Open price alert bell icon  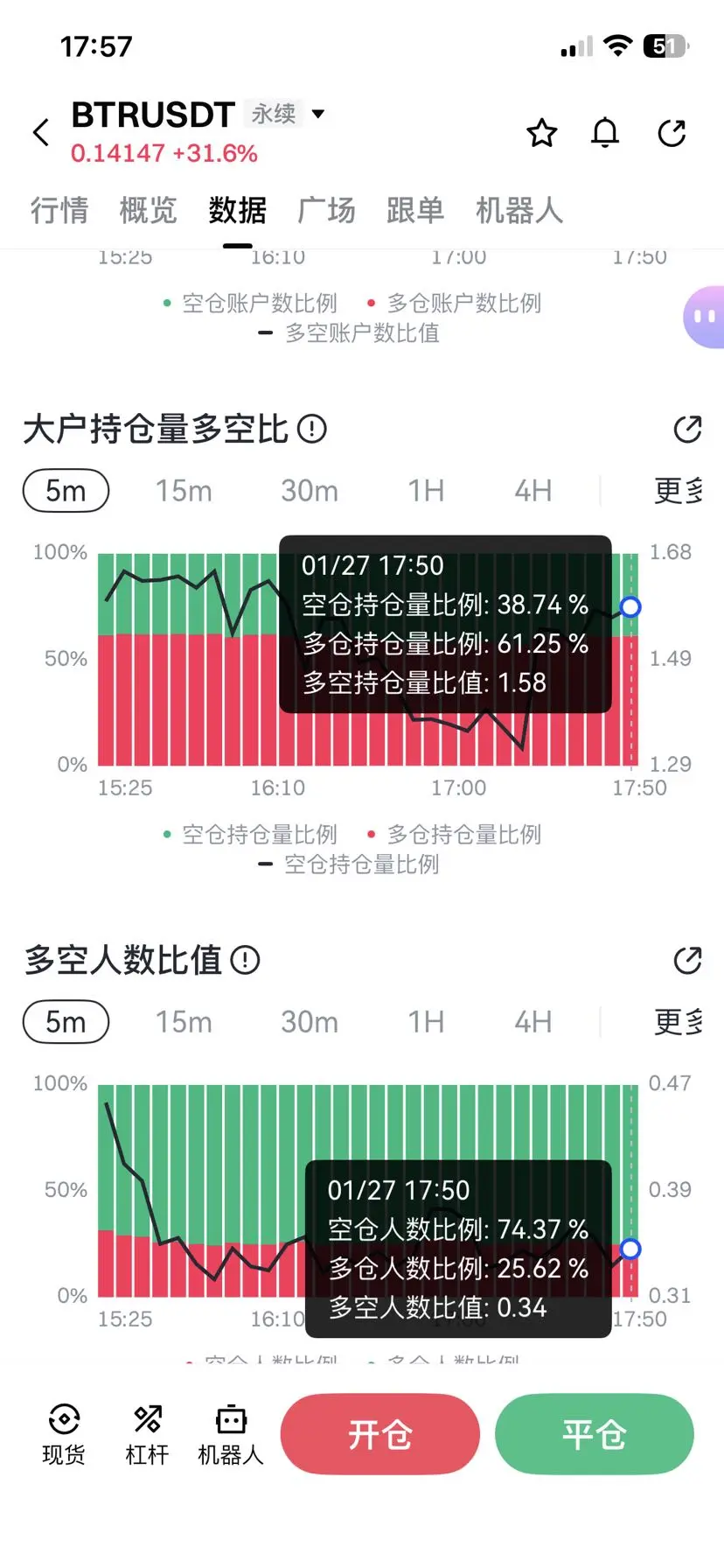tap(604, 133)
